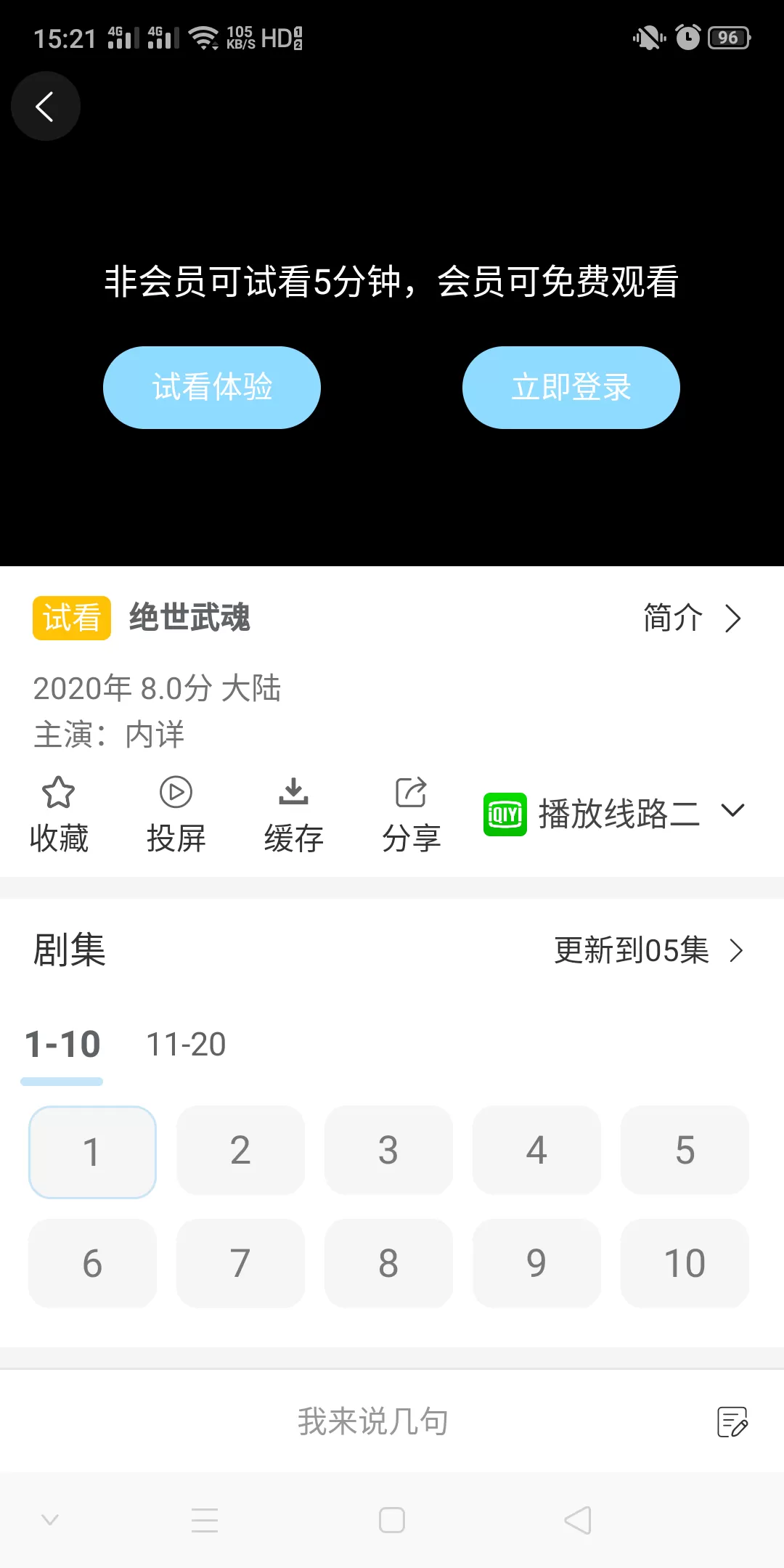
Task: Download episode via 缓存
Action: tap(293, 814)
